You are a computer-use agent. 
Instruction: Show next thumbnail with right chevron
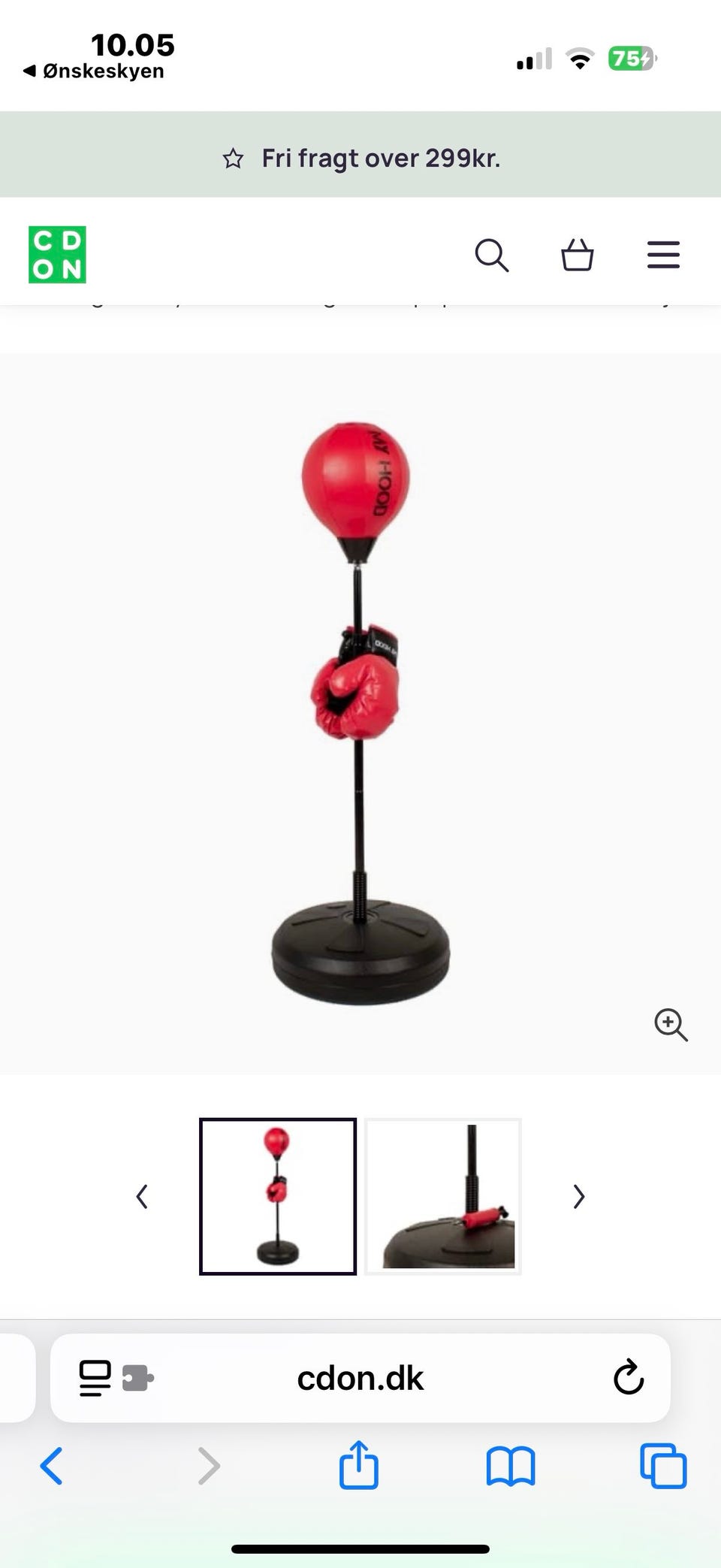click(x=578, y=1196)
